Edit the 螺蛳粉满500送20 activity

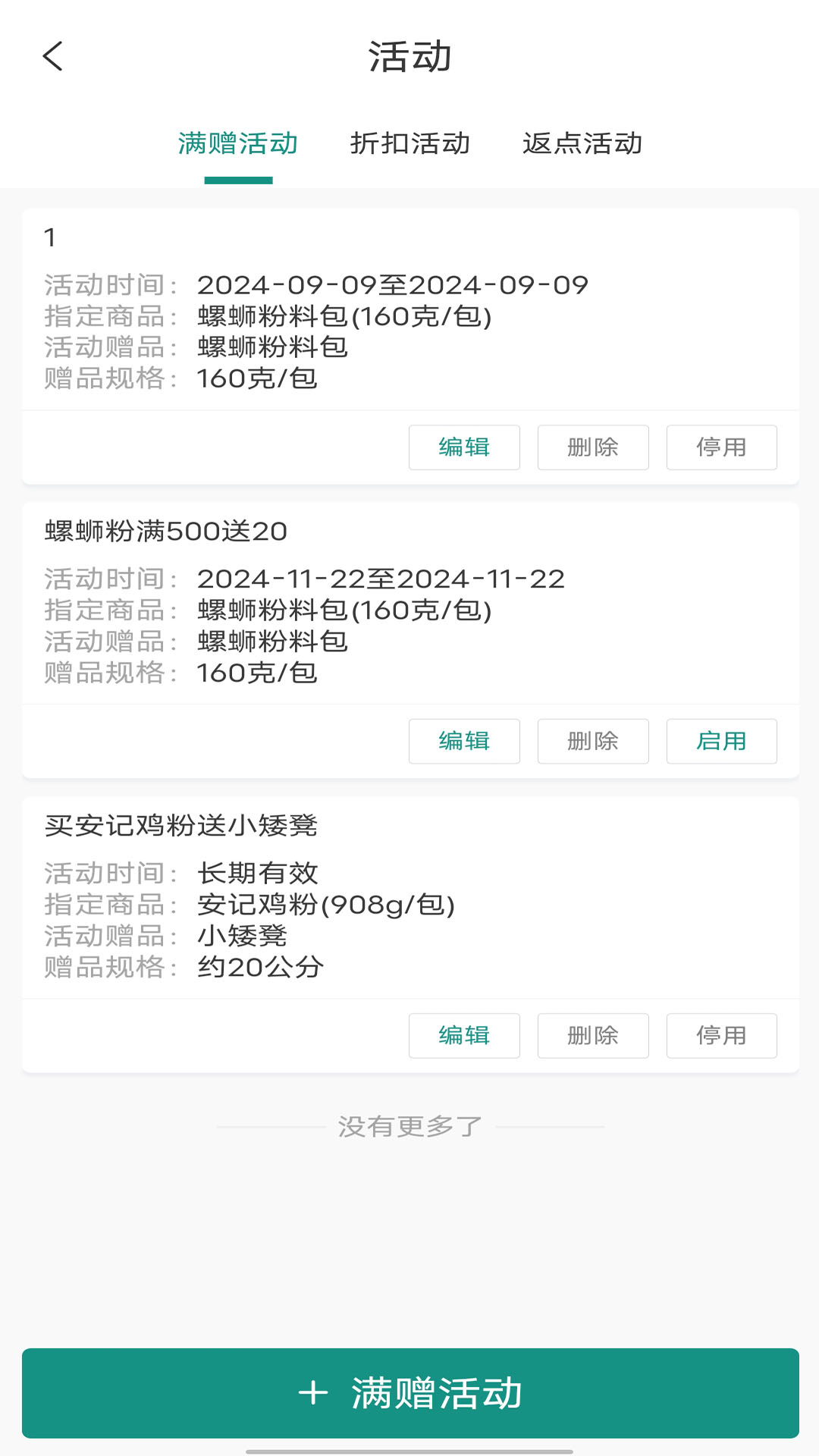point(464,741)
